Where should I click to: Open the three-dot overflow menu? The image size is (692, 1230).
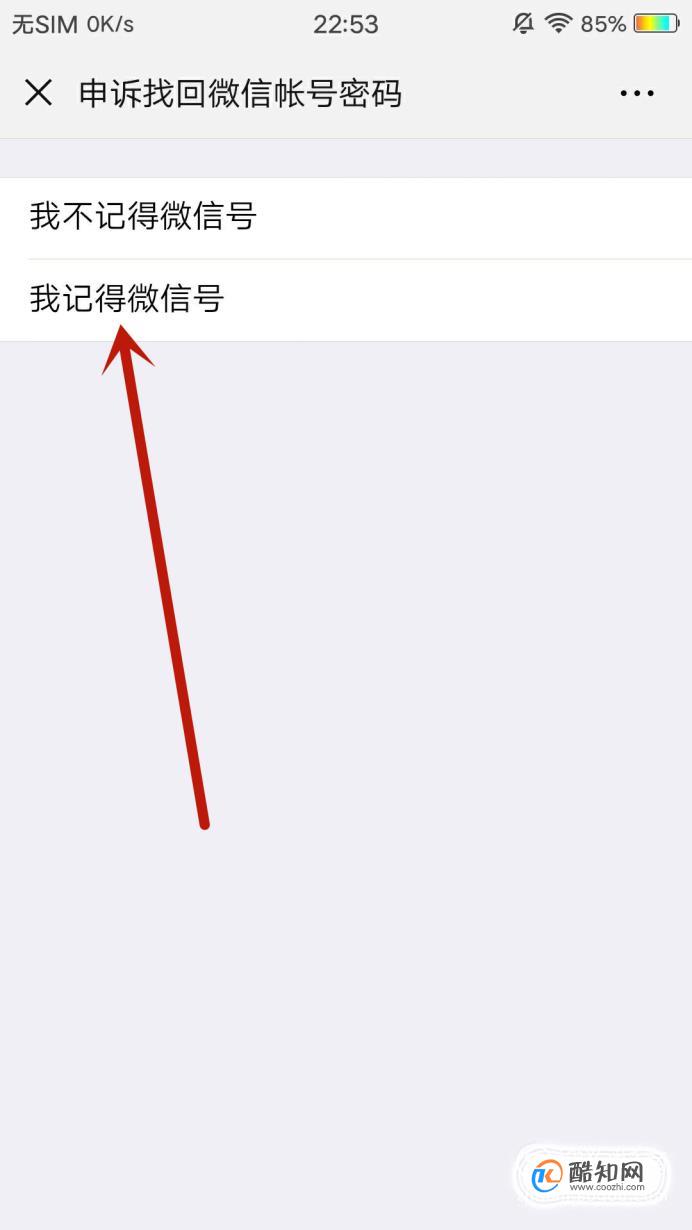[637, 94]
